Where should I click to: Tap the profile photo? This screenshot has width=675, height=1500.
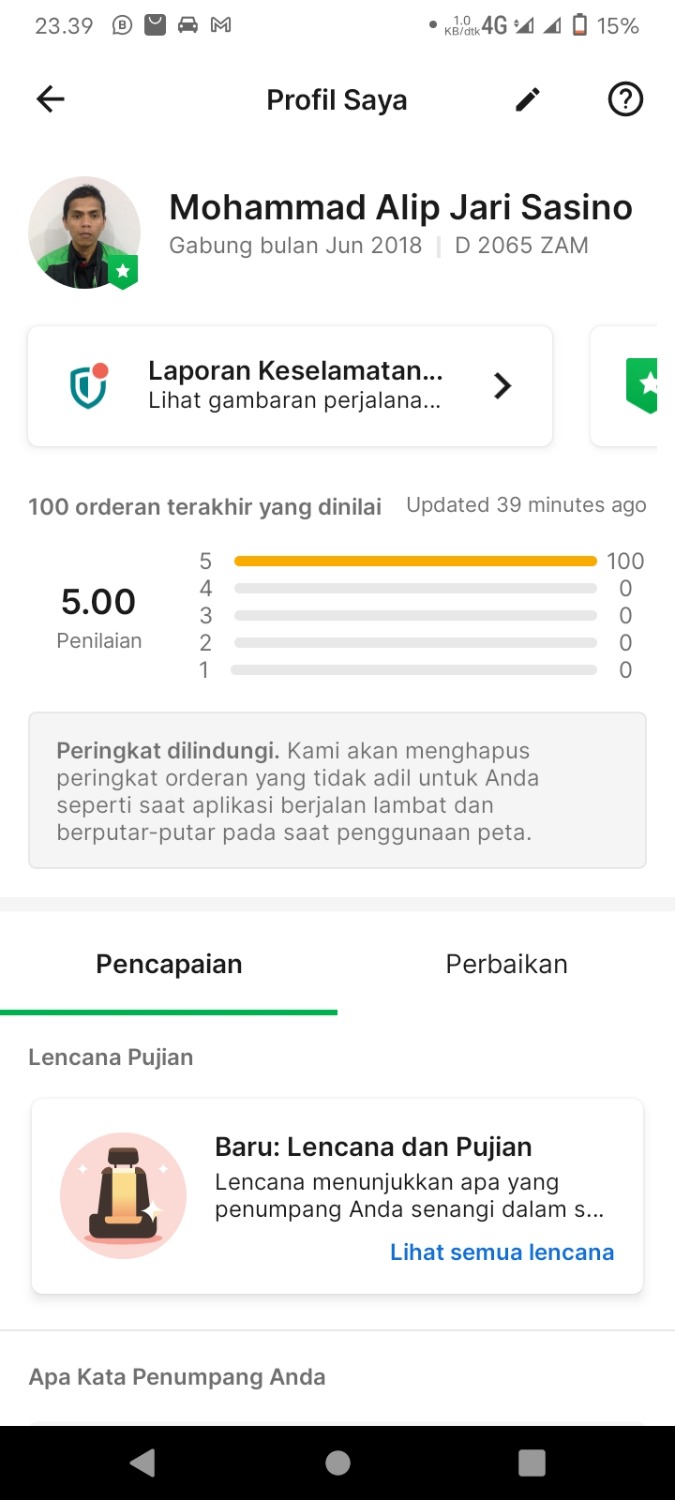[x=84, y=233]
